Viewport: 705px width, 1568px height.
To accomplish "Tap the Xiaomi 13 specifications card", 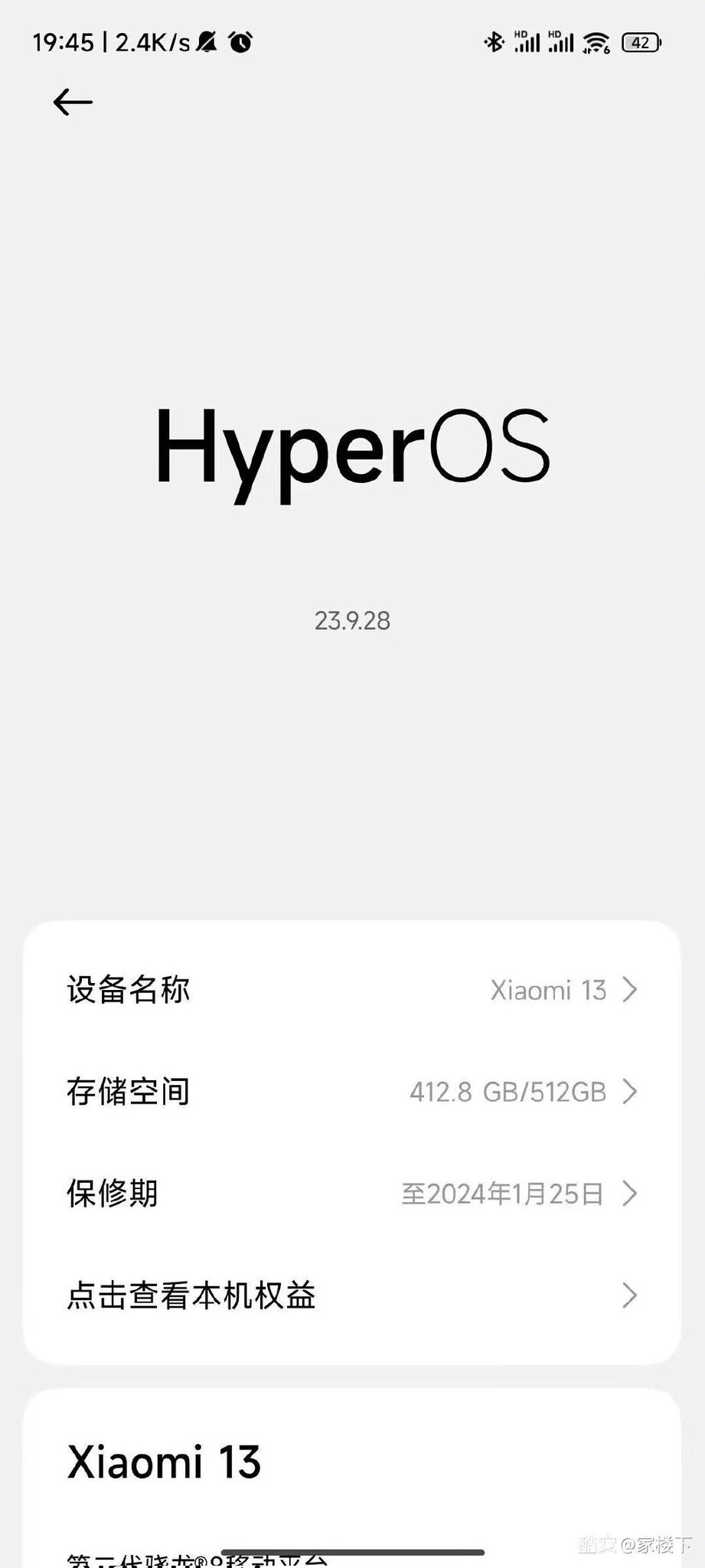I will click(x=352, y=1478).
